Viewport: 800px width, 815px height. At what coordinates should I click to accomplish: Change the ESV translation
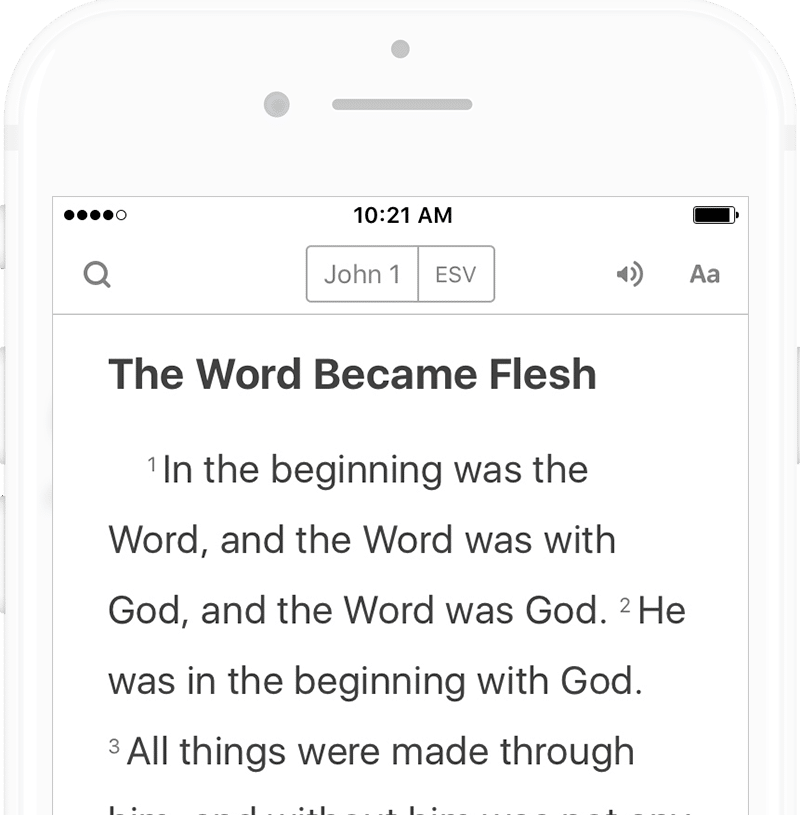[456, 274]
